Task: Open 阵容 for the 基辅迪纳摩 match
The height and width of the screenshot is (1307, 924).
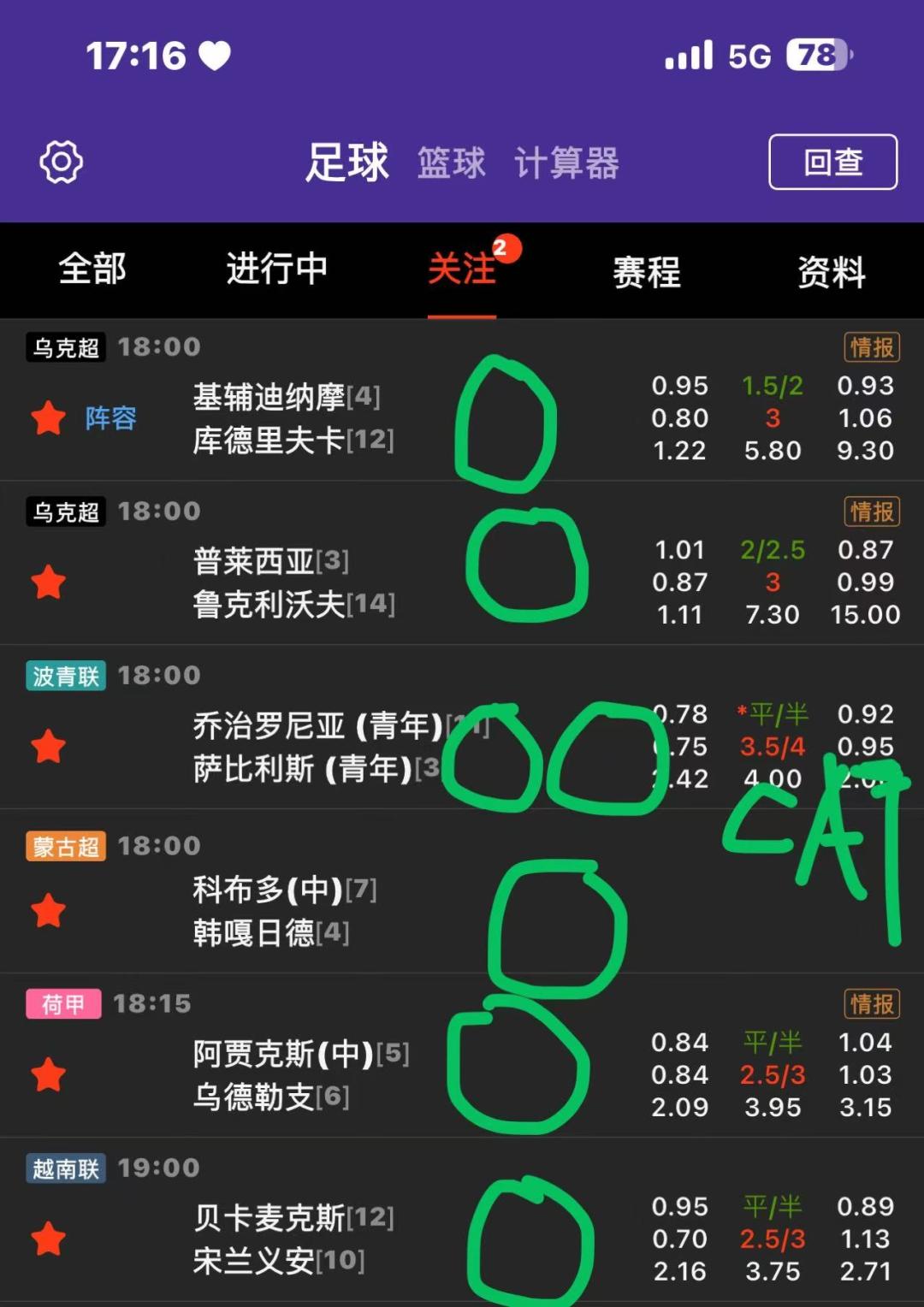Action: (x=111, y=417)
